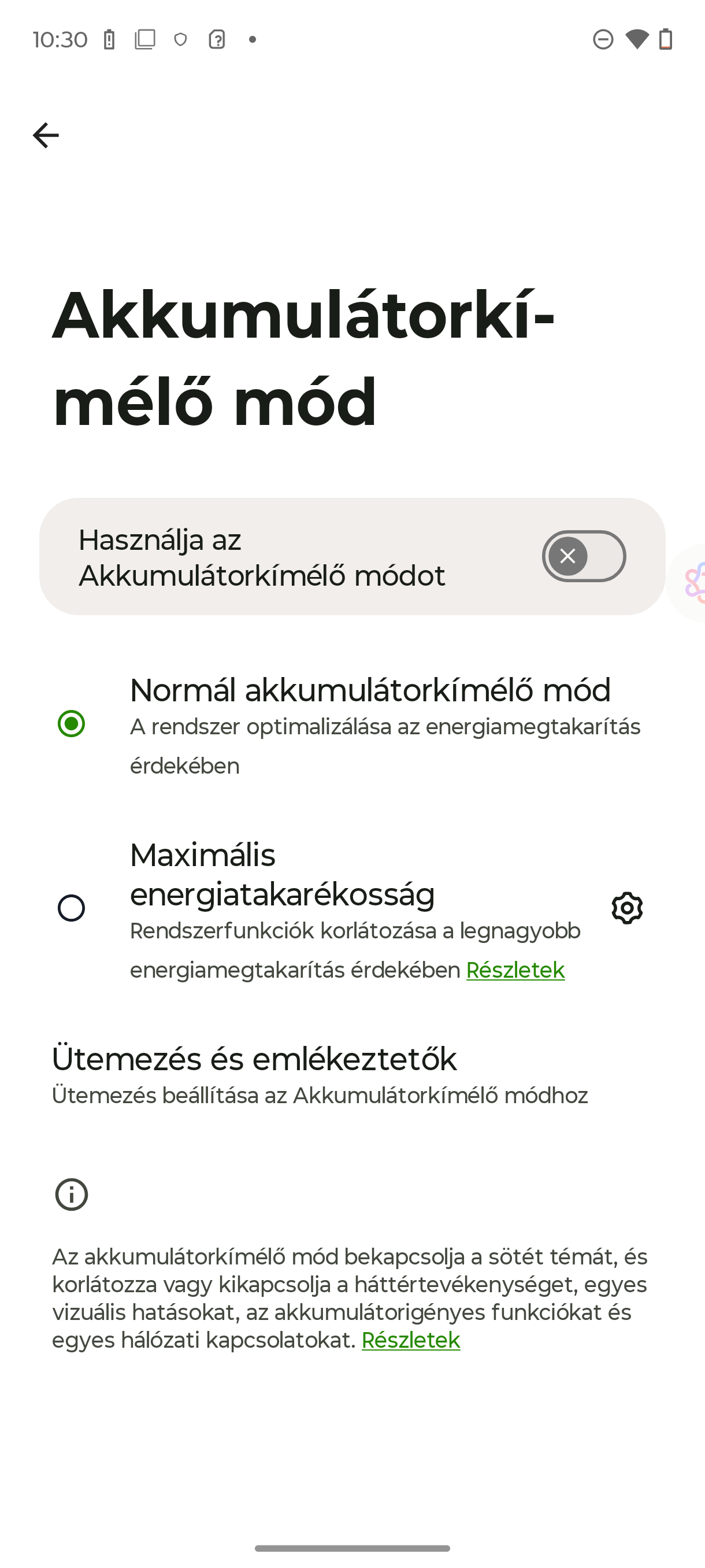This screenshot has width=705, height=1568.
Task: Select Normál akkumulátorkímélő mód option
Action: [352, 724]
